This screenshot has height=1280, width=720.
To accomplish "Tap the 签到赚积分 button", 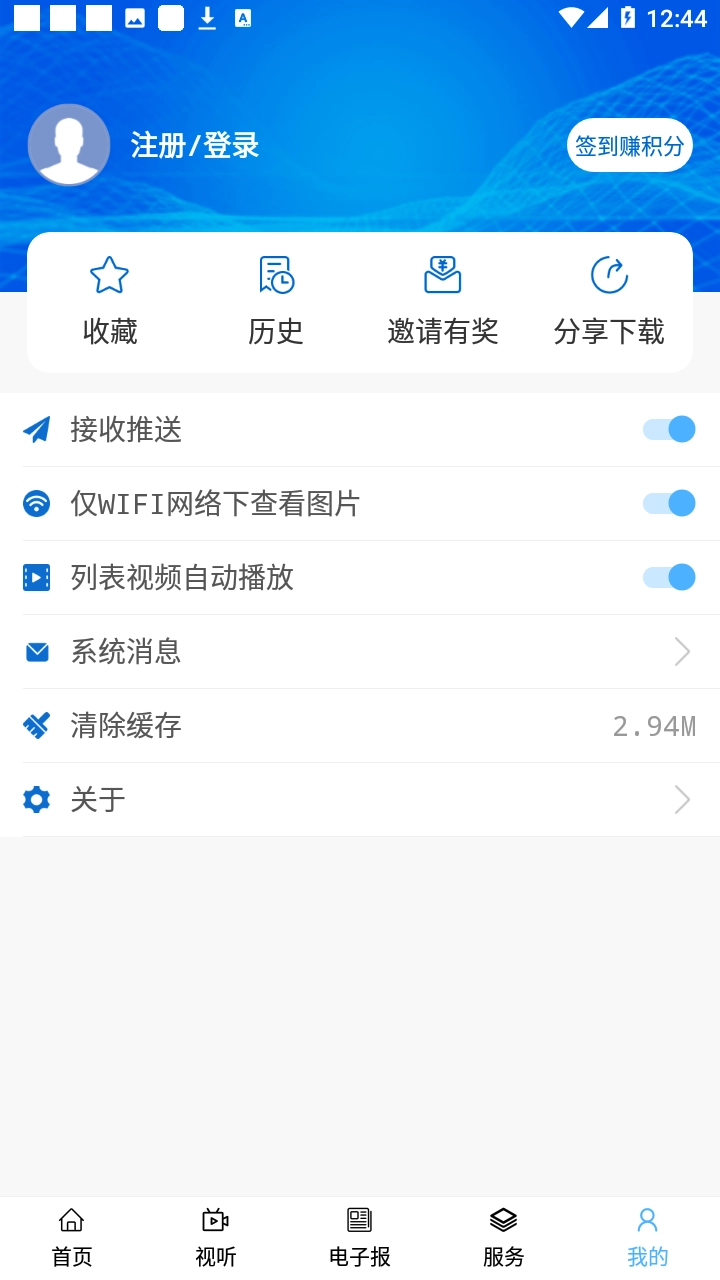I will point(631,144).
